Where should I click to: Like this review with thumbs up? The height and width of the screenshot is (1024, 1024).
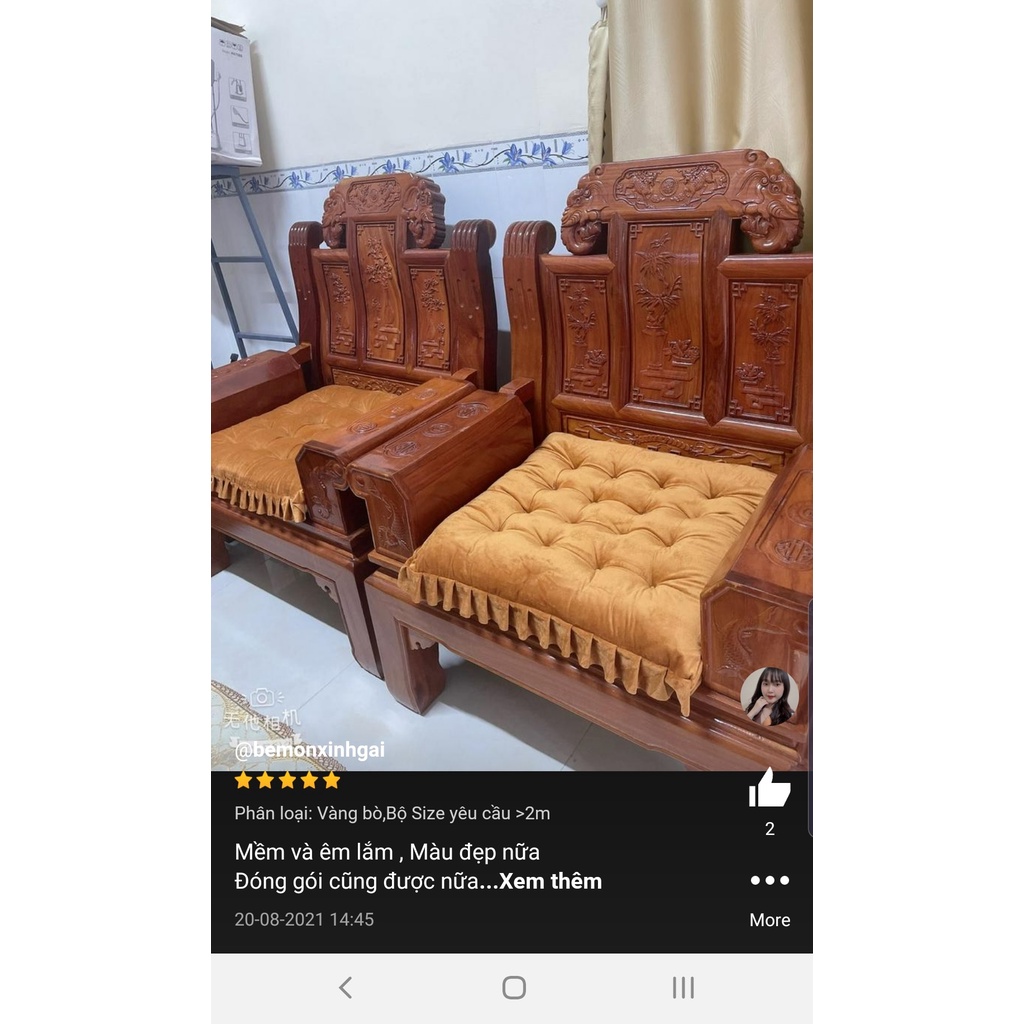tap(769, 789)
